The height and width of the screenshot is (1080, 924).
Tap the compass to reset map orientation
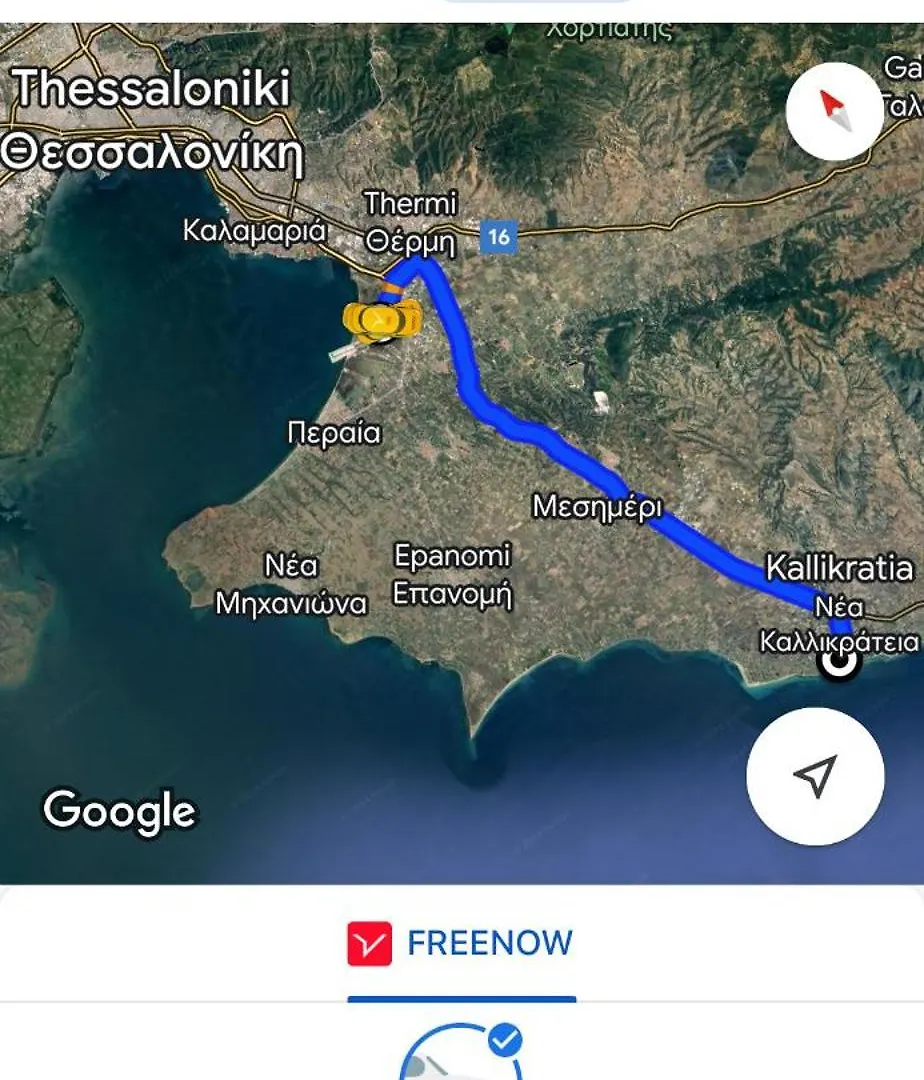(x=835, y=110)
